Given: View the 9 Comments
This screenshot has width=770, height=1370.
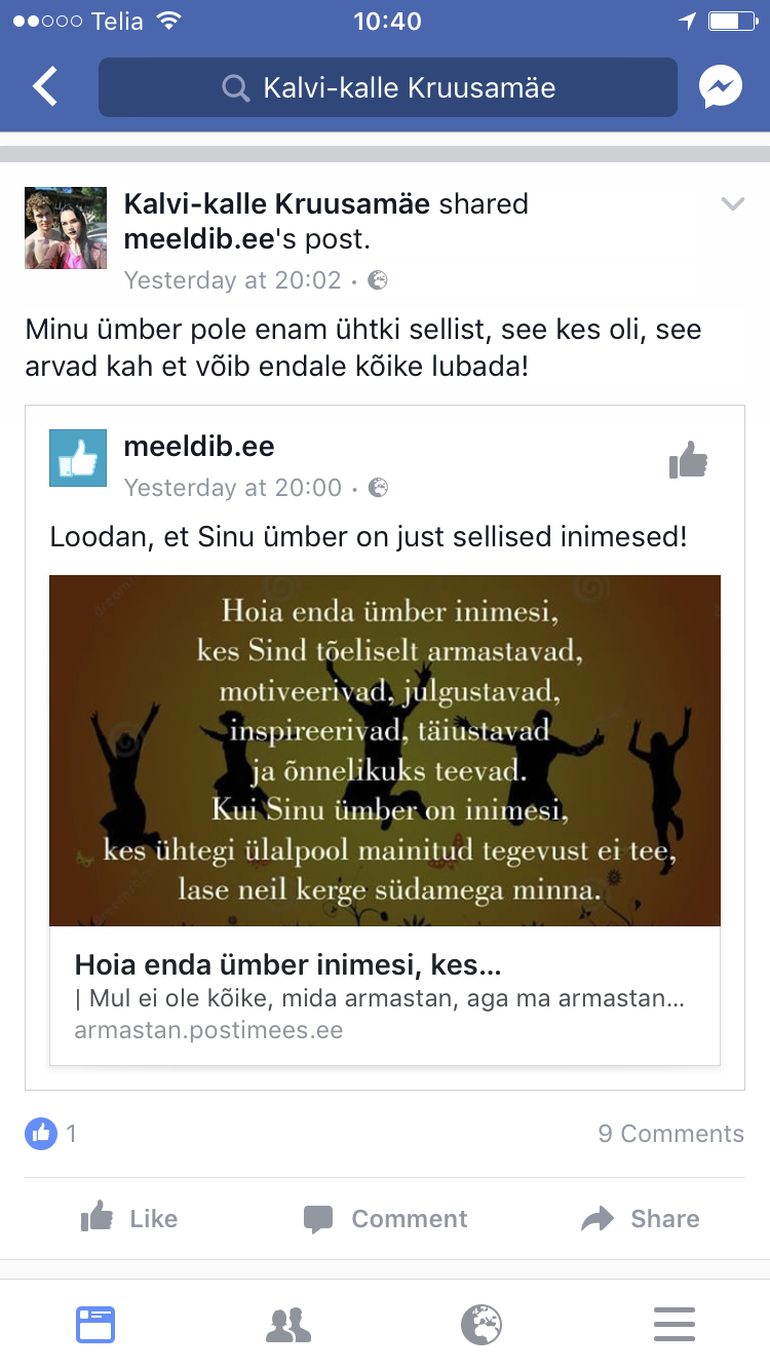Looking at the screenshot, I should pos(671,1133).
